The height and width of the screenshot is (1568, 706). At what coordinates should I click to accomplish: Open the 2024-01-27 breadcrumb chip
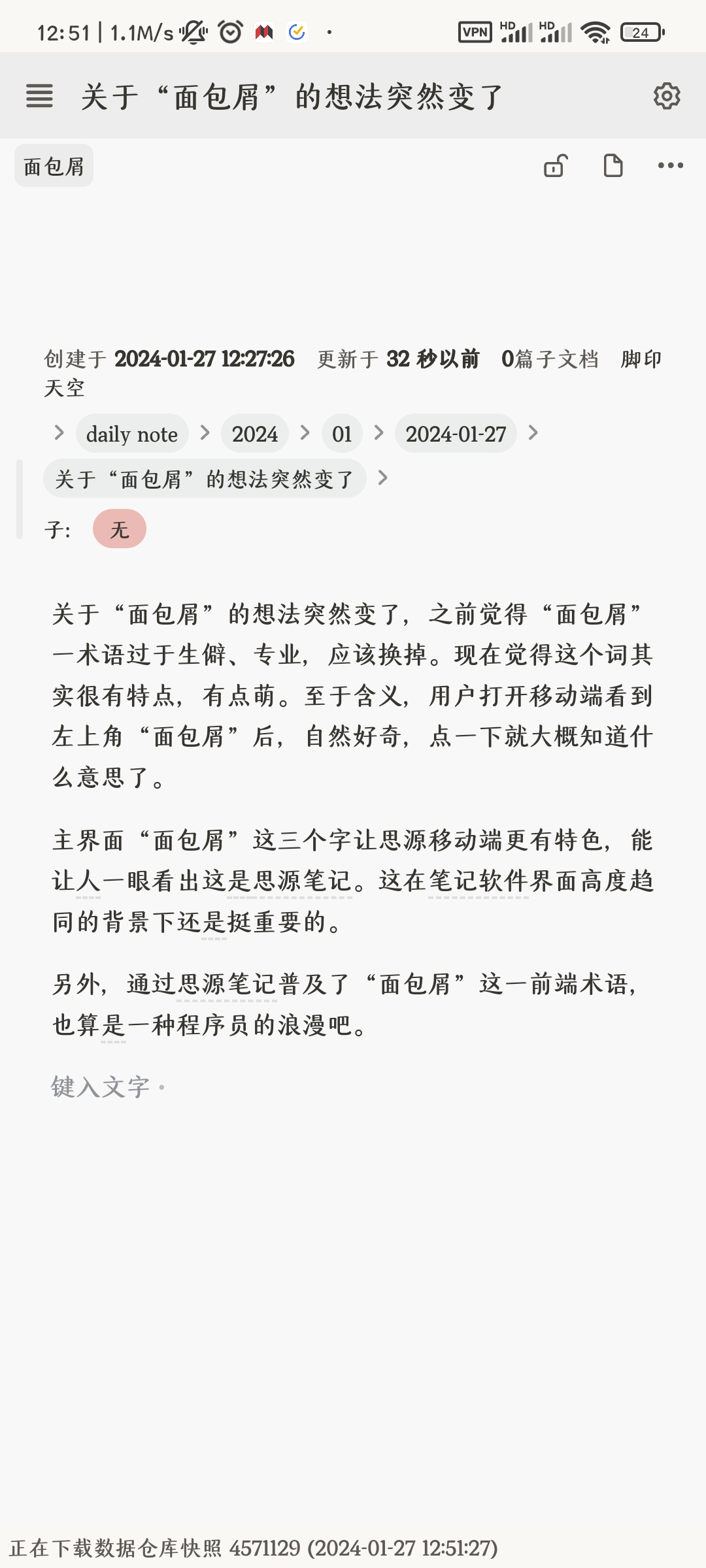coord(456,434)
